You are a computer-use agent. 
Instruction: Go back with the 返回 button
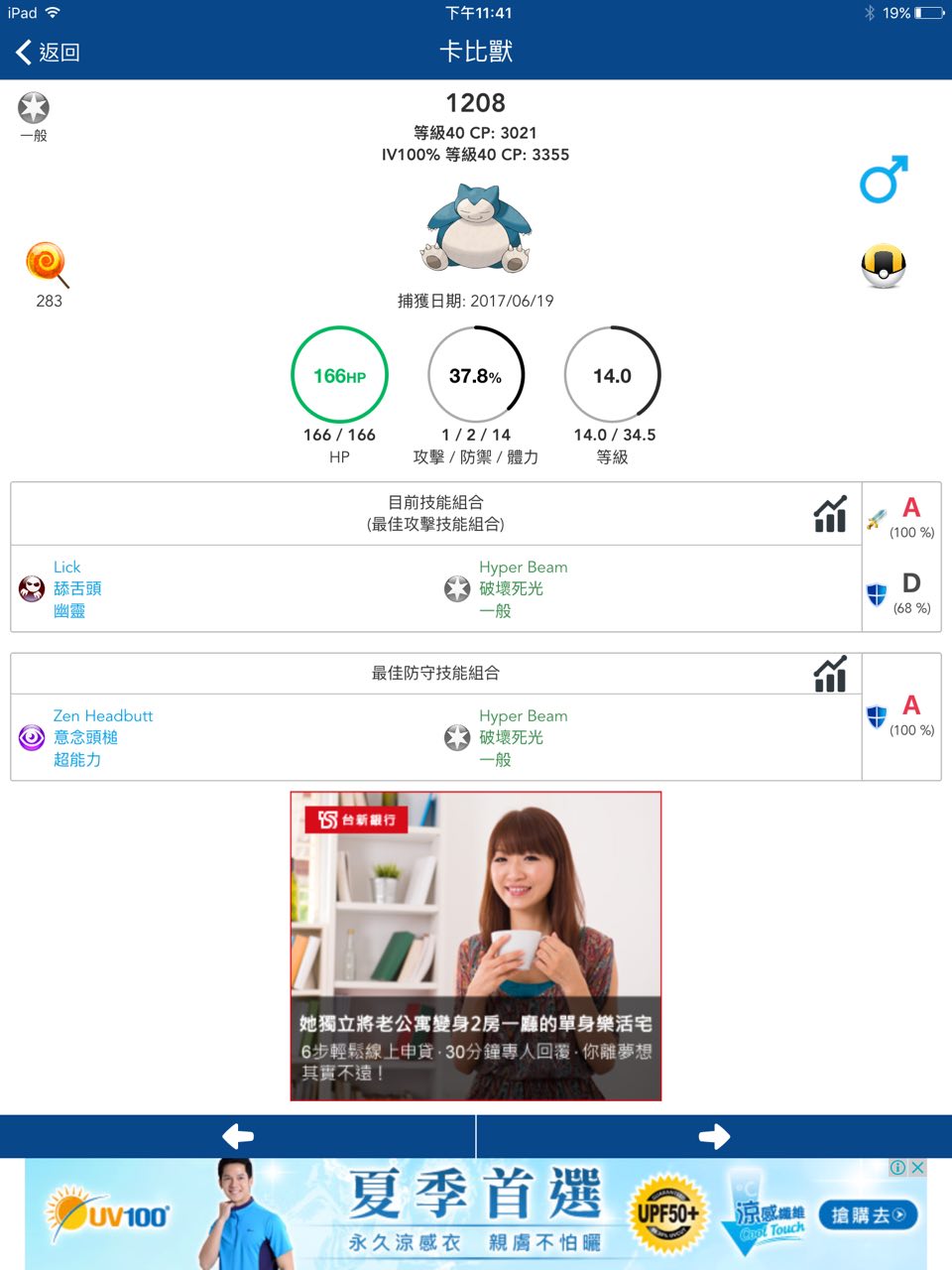pyautogui.click(x=48, y=52)
